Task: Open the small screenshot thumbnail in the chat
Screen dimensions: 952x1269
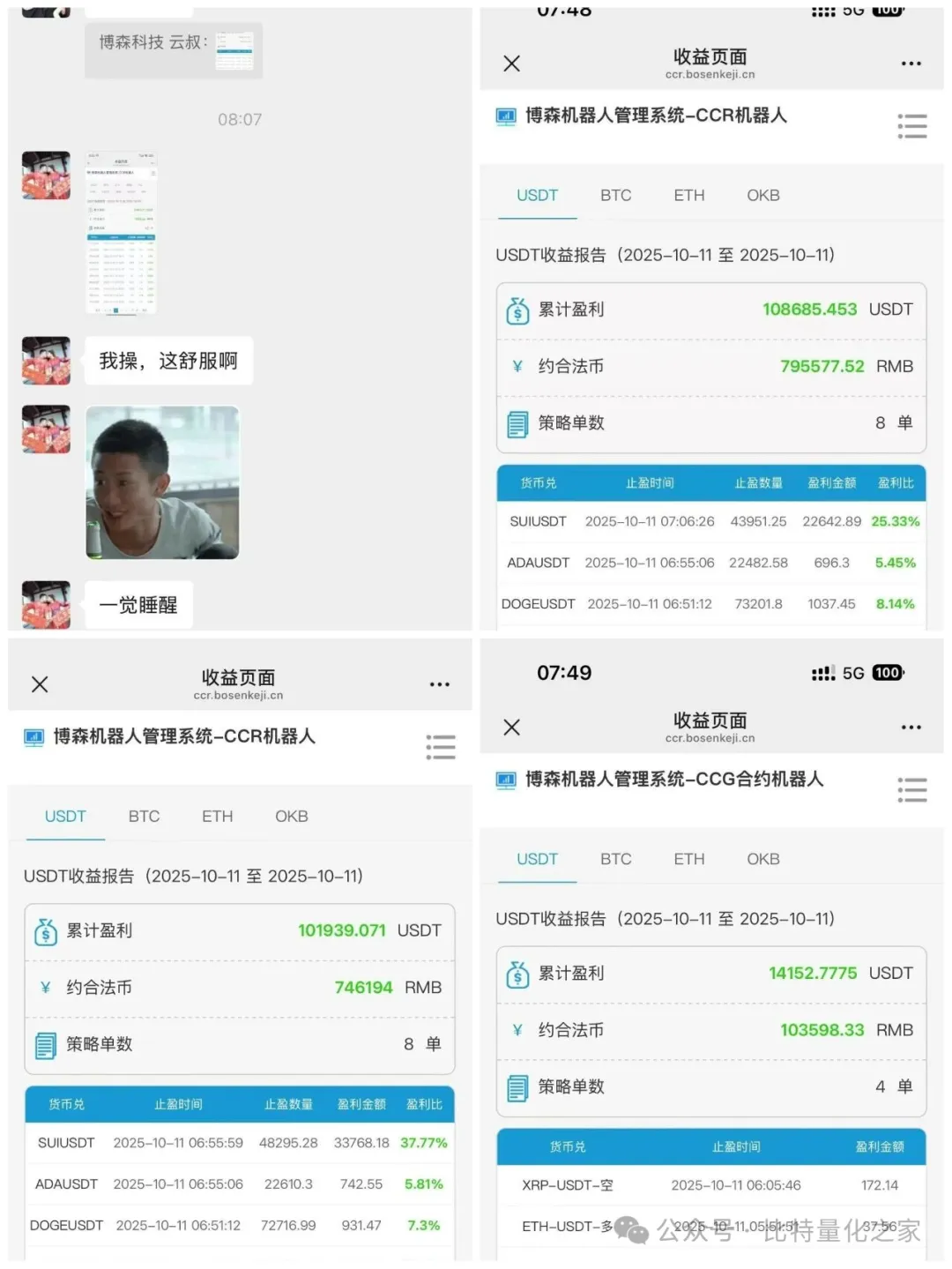Action: [121, 233]
